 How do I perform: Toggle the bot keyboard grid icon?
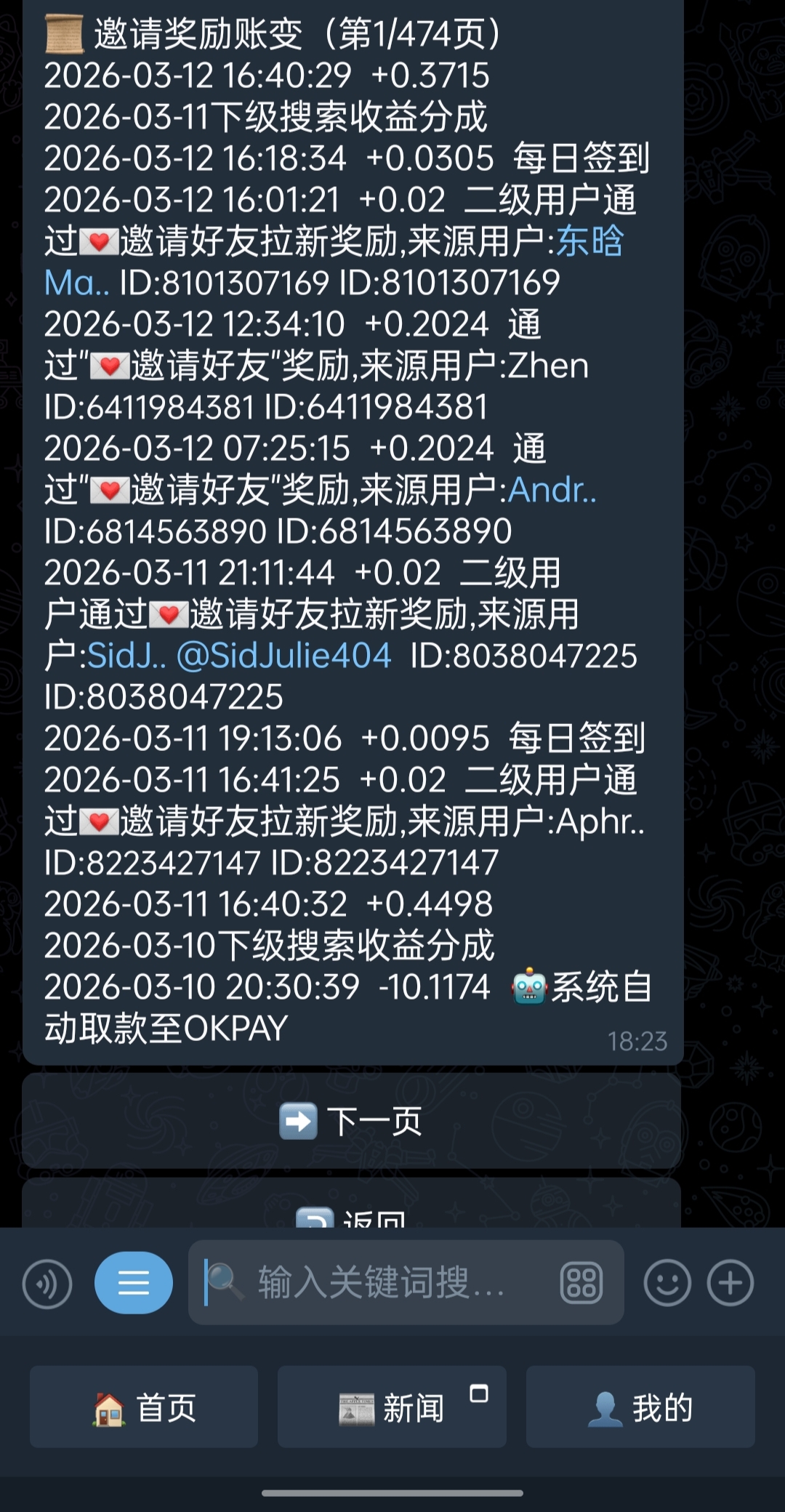(x=581, y=1283)
